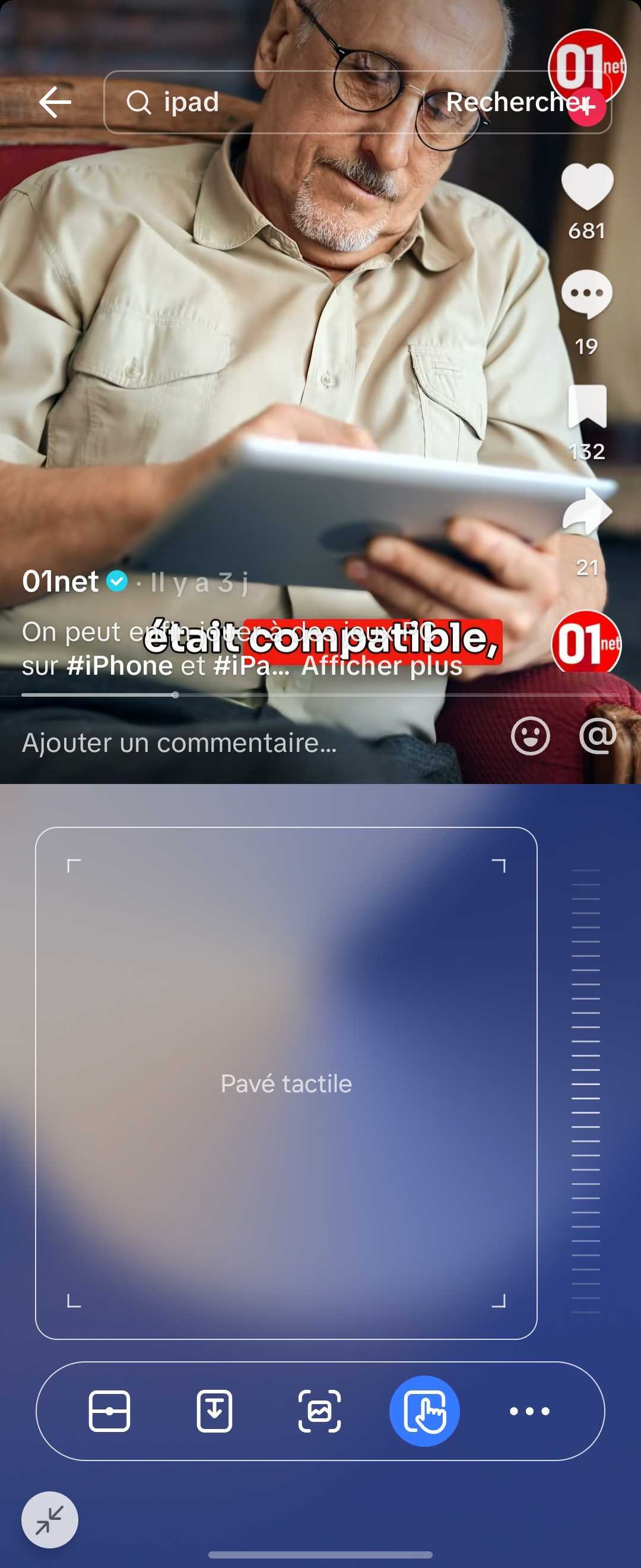Select the split-screen panel icon
This screenshot has width=641, height=1568.
[x=109, y=1411]
